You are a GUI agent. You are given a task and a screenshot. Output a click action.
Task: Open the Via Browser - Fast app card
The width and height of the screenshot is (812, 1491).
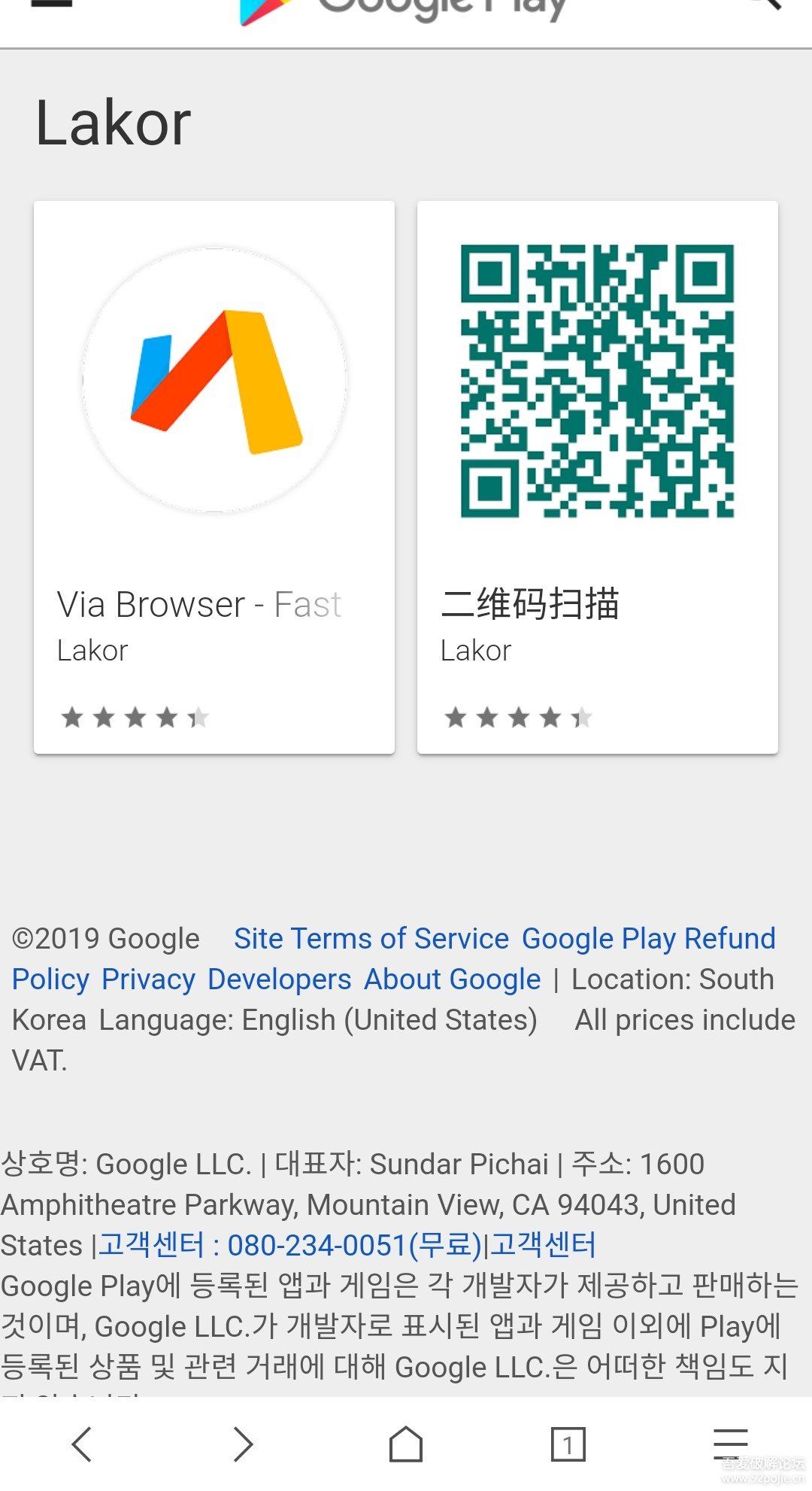point(214,474)
